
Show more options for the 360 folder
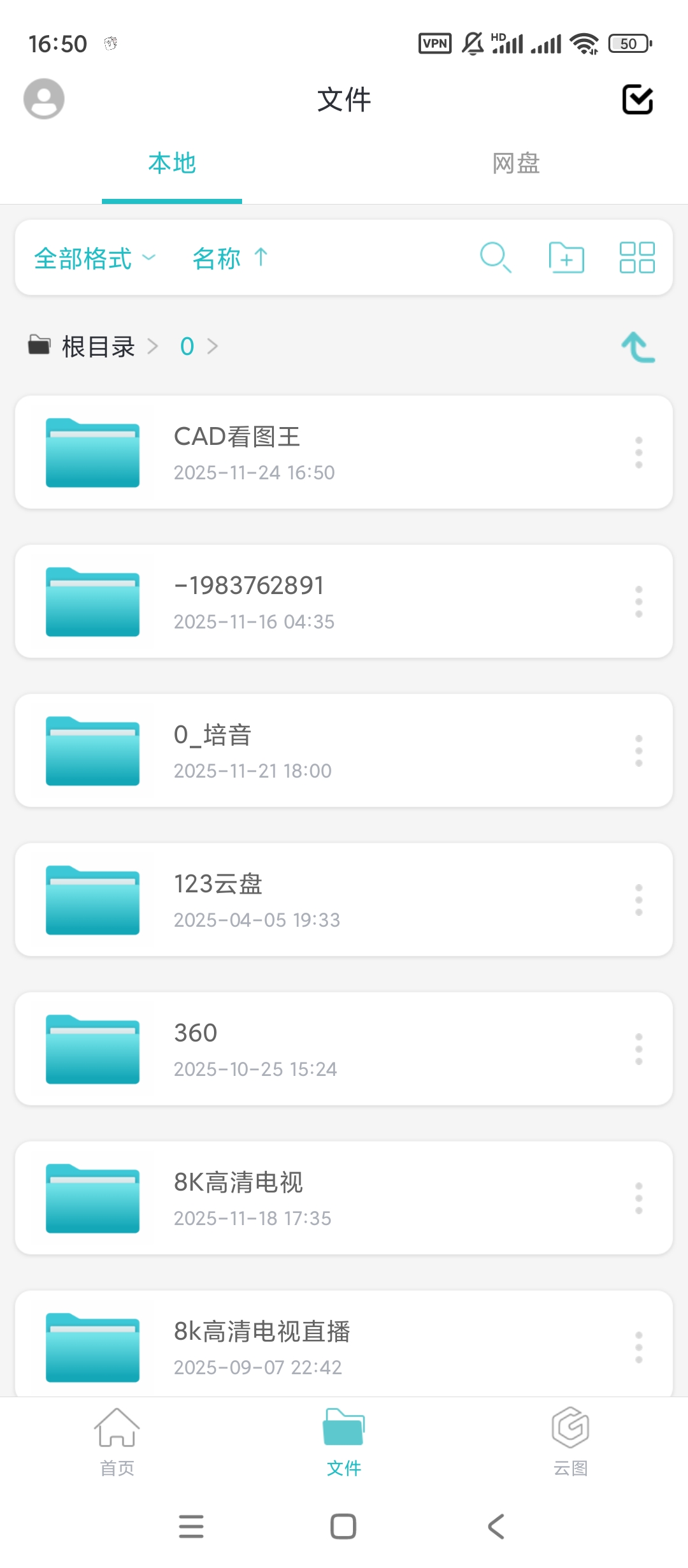pyautogui.click(x=638, y=1049)
